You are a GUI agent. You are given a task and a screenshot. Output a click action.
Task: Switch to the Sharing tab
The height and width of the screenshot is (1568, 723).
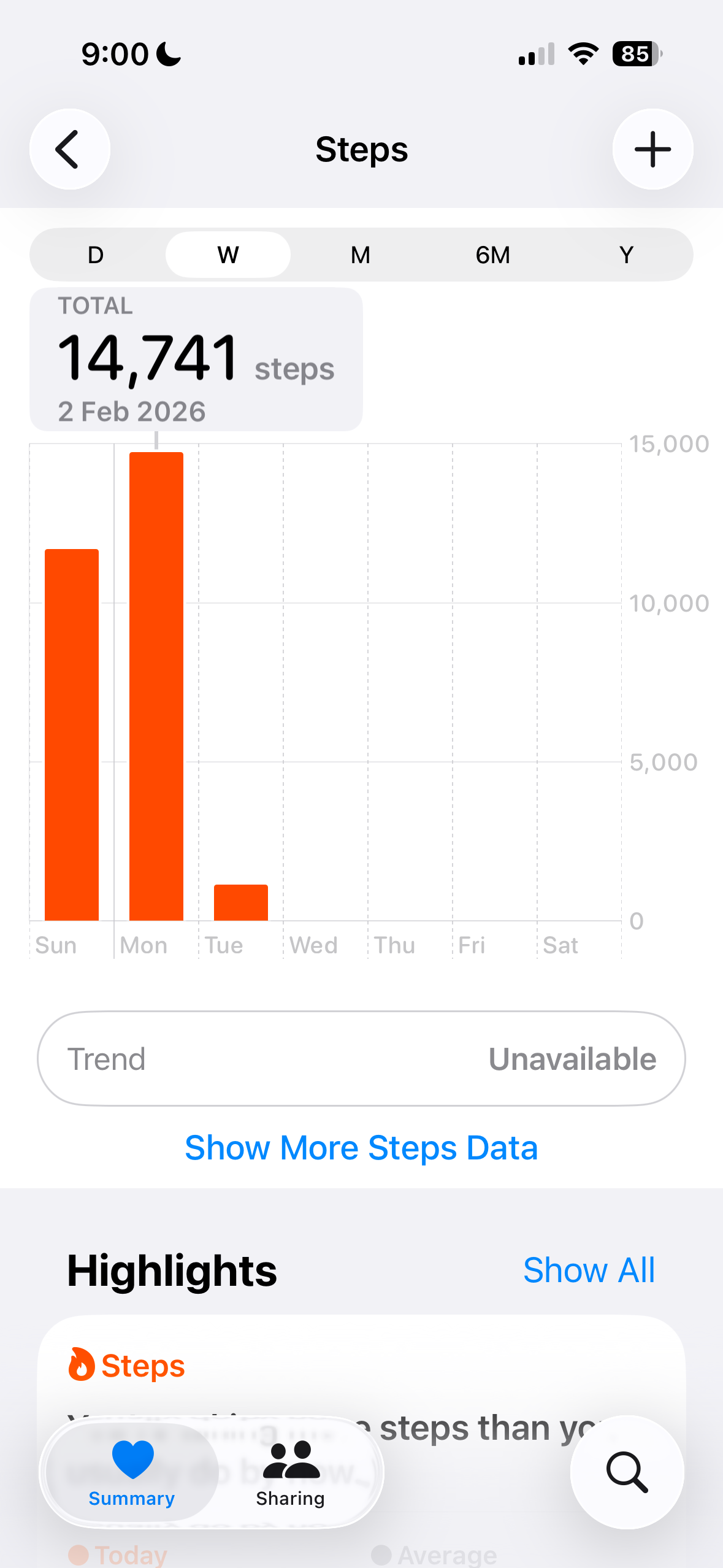click(291, 1472)
